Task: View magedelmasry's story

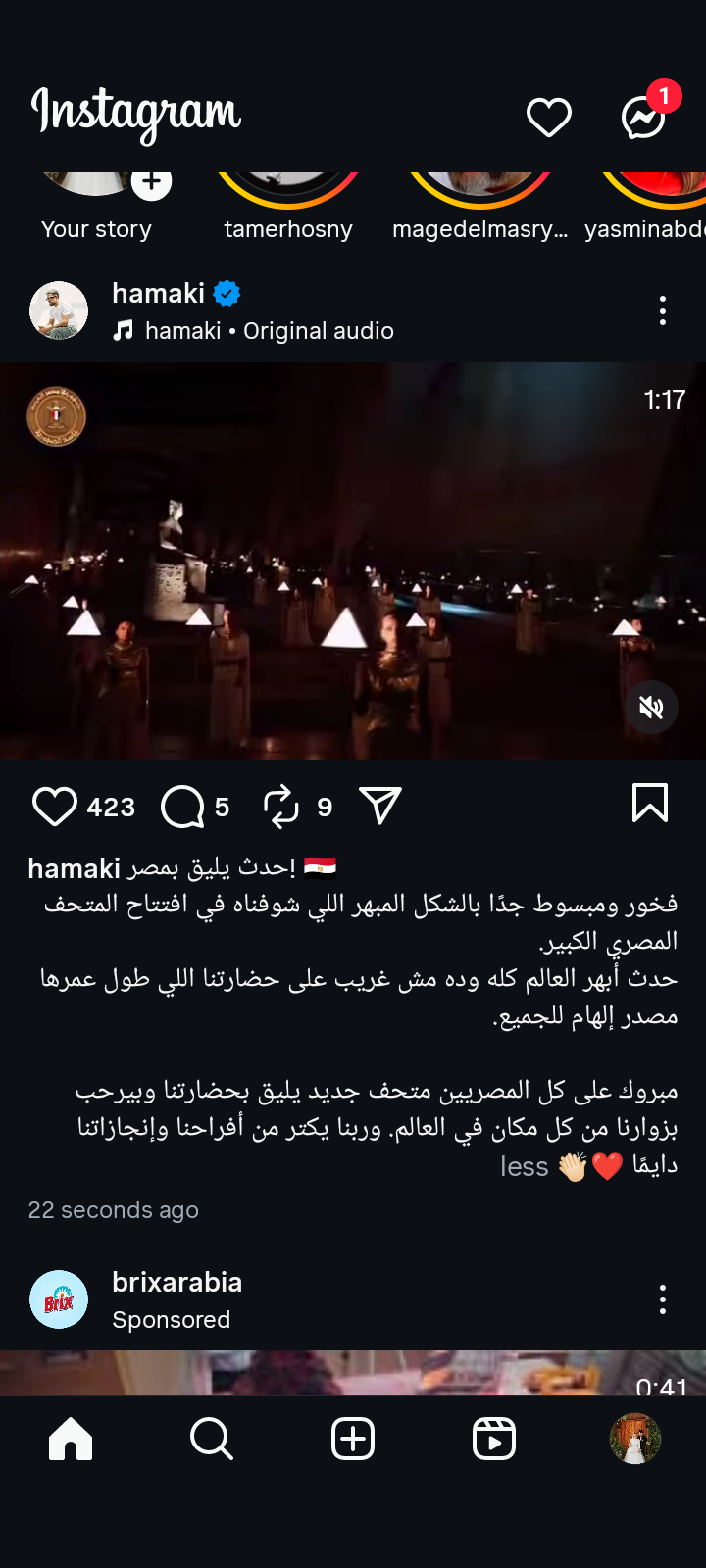Action: [479, 190]
